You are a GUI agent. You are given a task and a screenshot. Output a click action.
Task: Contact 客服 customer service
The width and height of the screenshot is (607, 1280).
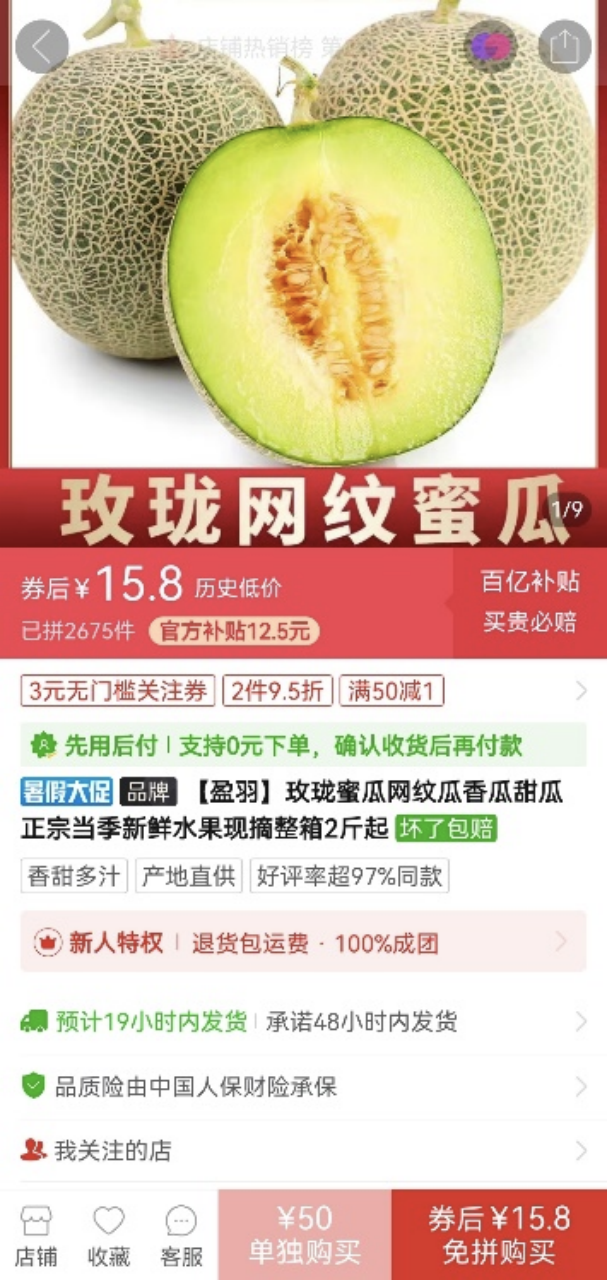tap(181, 1236)
